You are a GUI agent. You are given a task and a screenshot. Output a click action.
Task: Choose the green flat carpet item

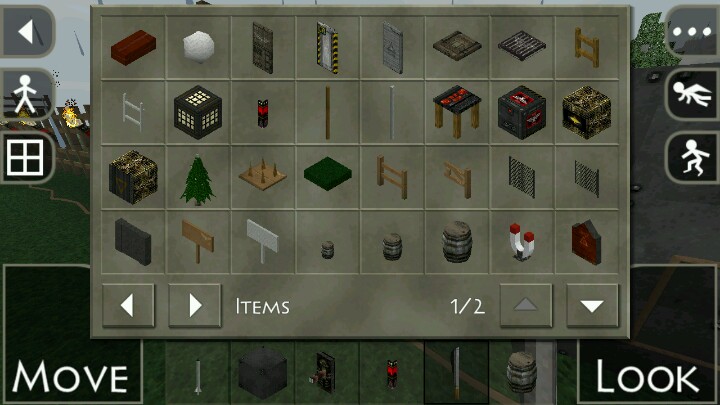(328, 177)
